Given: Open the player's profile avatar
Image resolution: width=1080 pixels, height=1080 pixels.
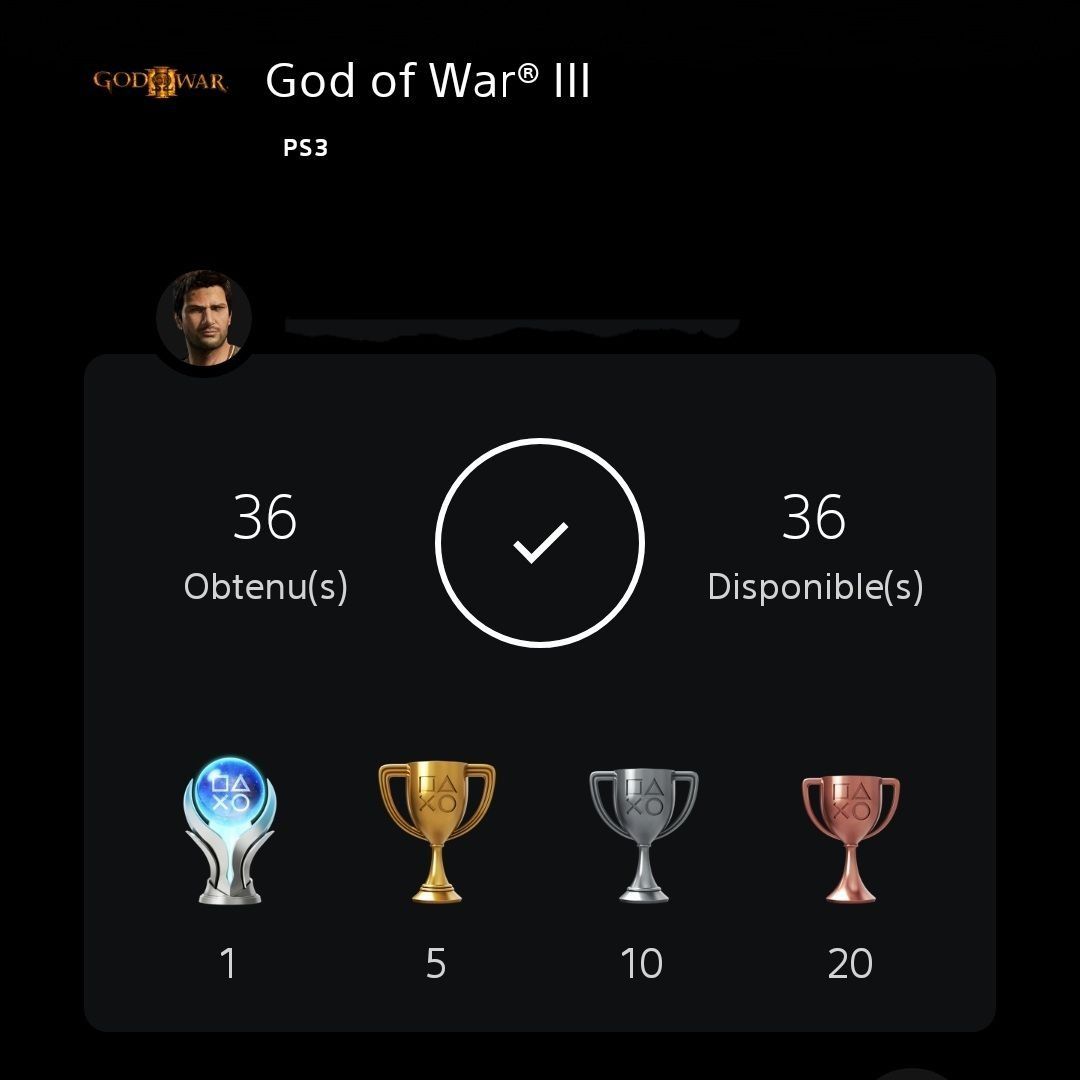Looking at the screenshot, I should (x=204, y=319).
